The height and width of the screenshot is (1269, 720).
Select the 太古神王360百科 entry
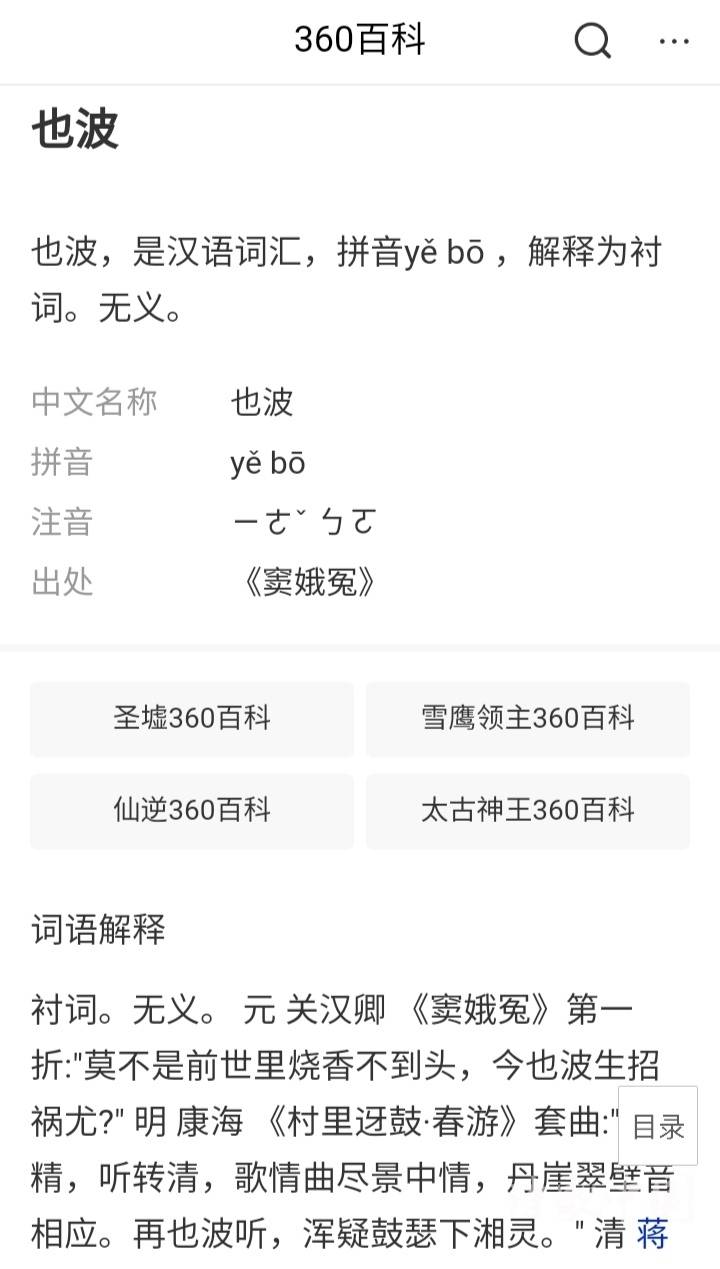click(x=528, y=811)
